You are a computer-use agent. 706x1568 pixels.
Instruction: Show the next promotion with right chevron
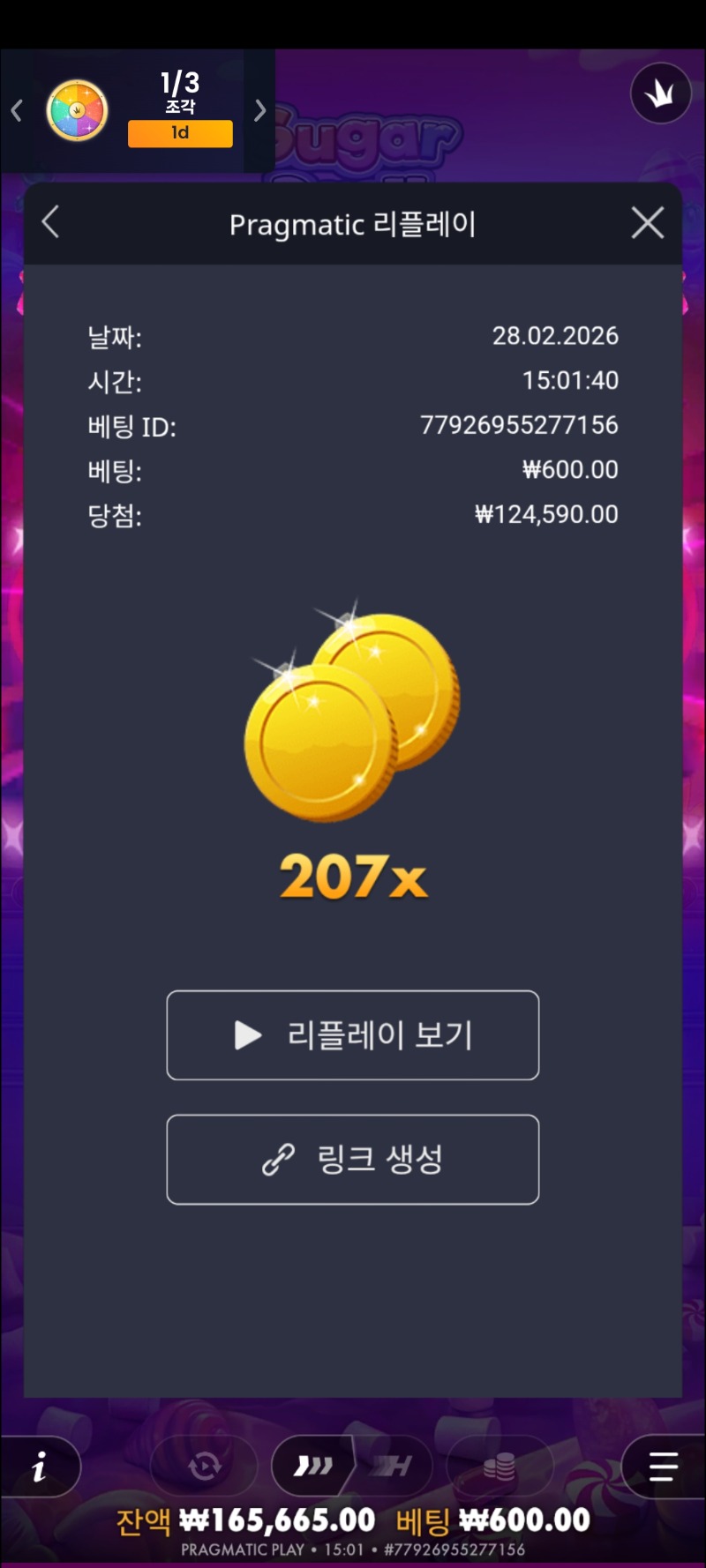259,110
